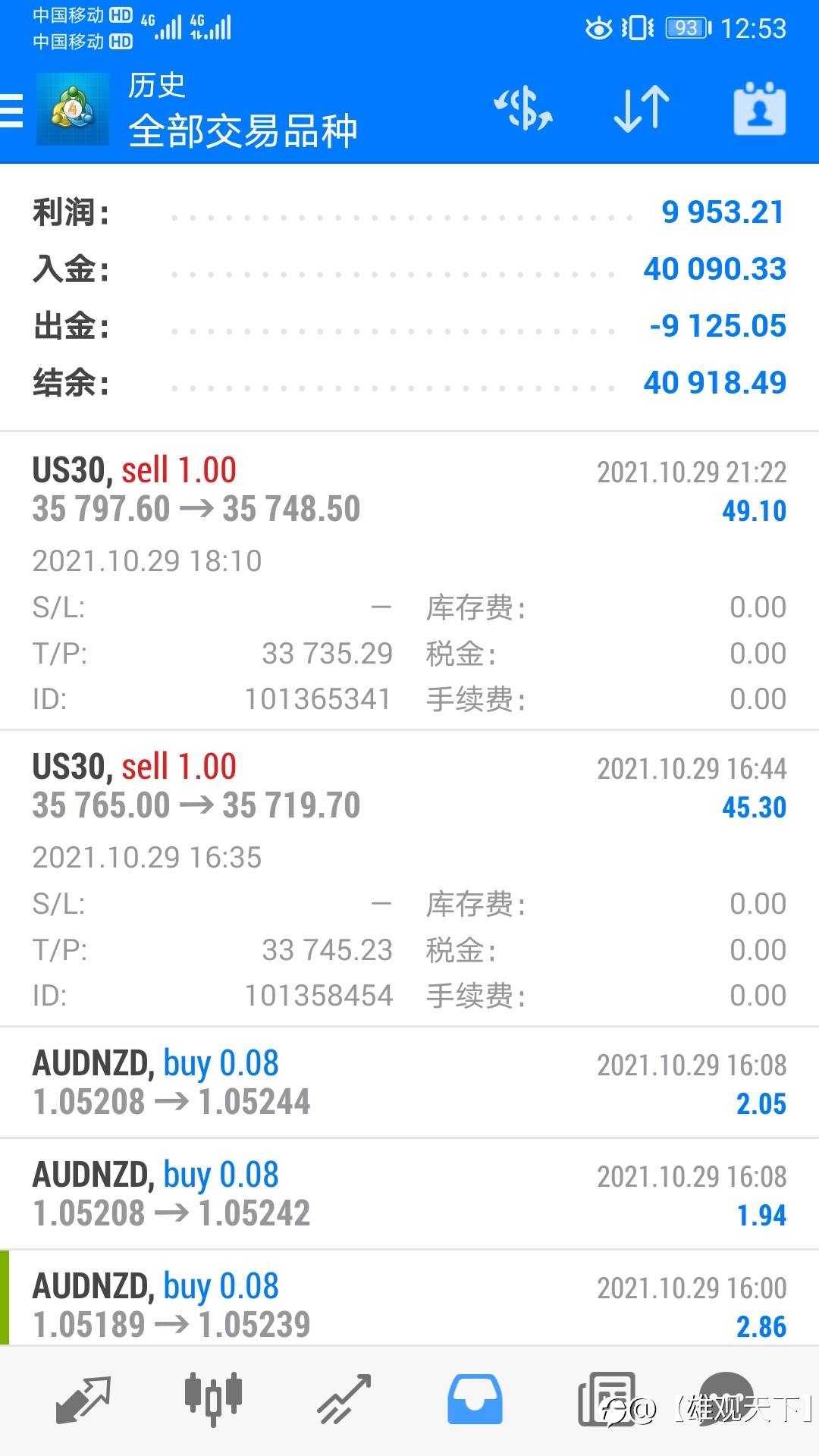This screenshot has height=1456, width=819.
Task: Open the hamburger drawer menu
Action: [11, 110]
